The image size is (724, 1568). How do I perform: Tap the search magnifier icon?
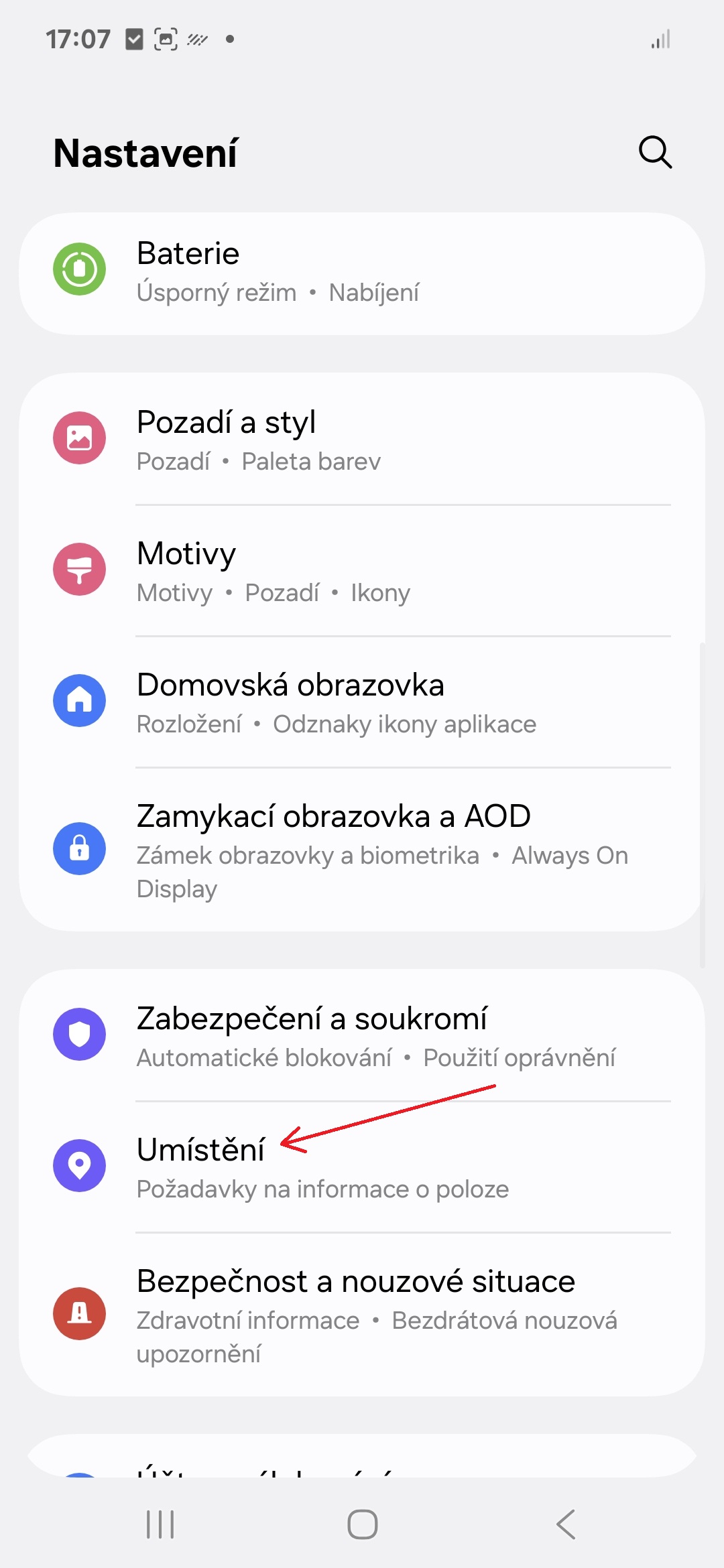(x=655, y=152)
